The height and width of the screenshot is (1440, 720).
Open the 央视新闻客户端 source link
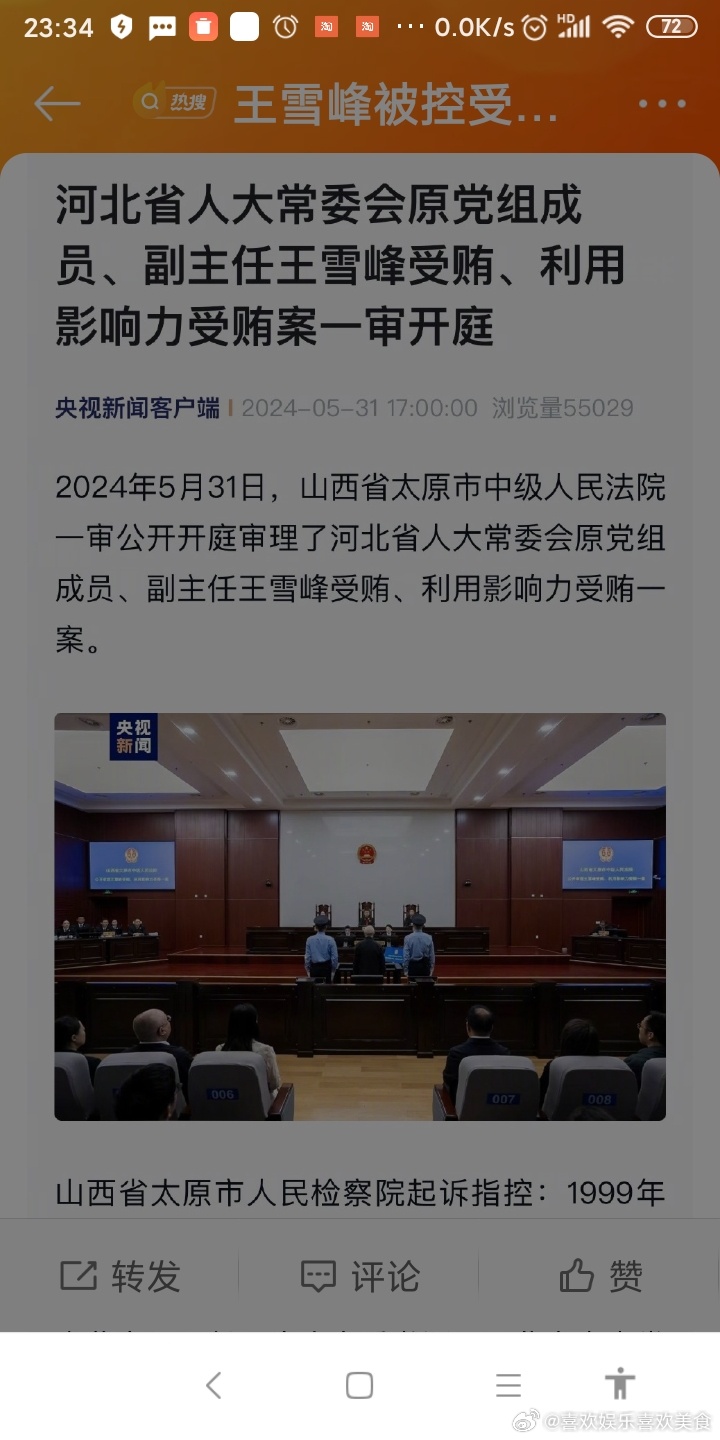tap(137, 408)
